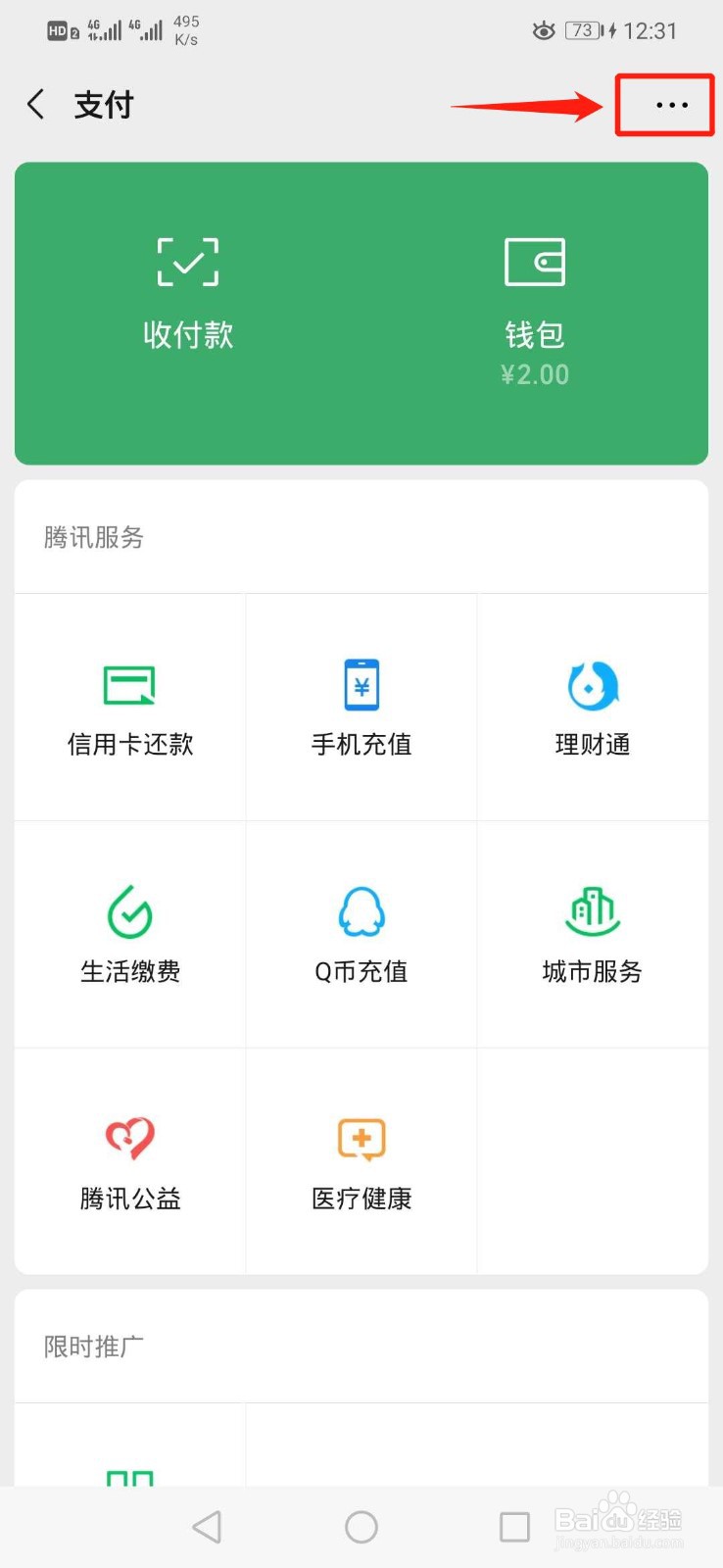
Task: Select 信用卡还款 service
Action: coord(130,708)
